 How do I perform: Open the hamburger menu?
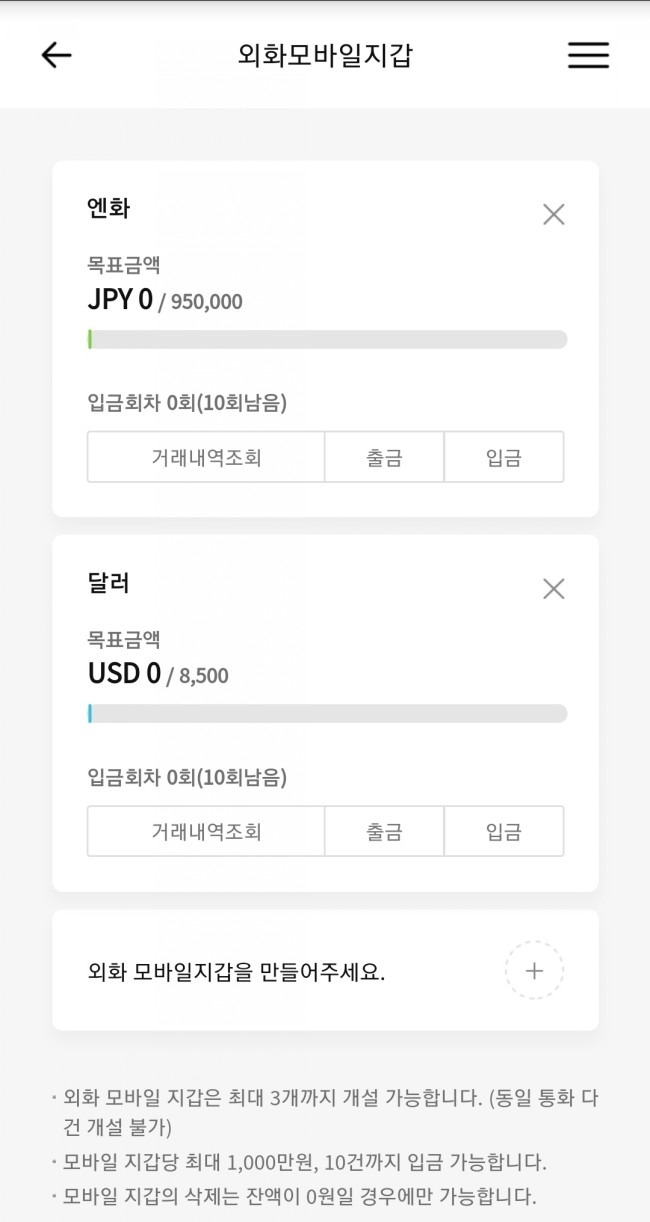tap(588, 55)
